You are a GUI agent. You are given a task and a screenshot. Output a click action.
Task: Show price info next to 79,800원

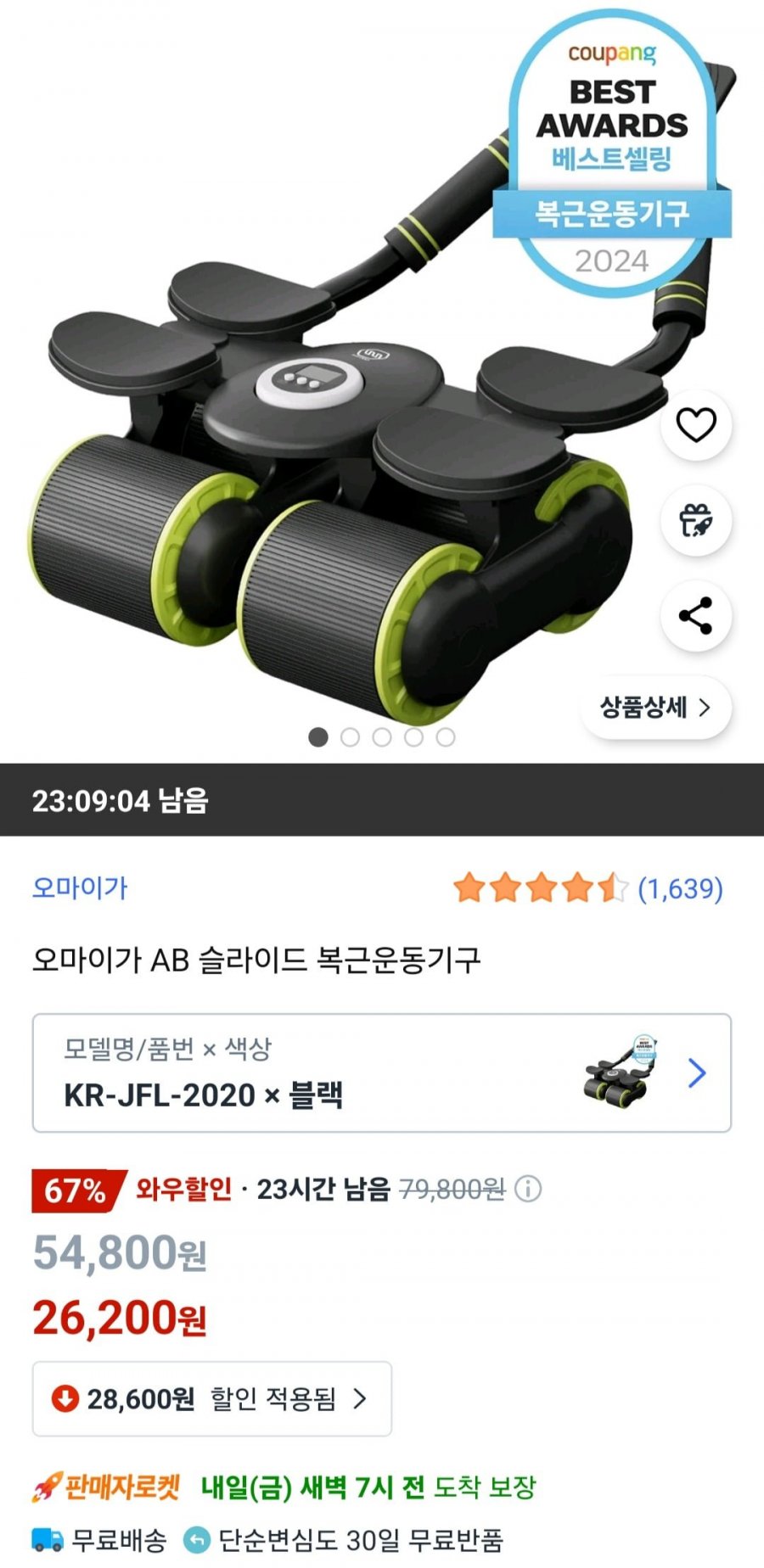(528, 1189)
